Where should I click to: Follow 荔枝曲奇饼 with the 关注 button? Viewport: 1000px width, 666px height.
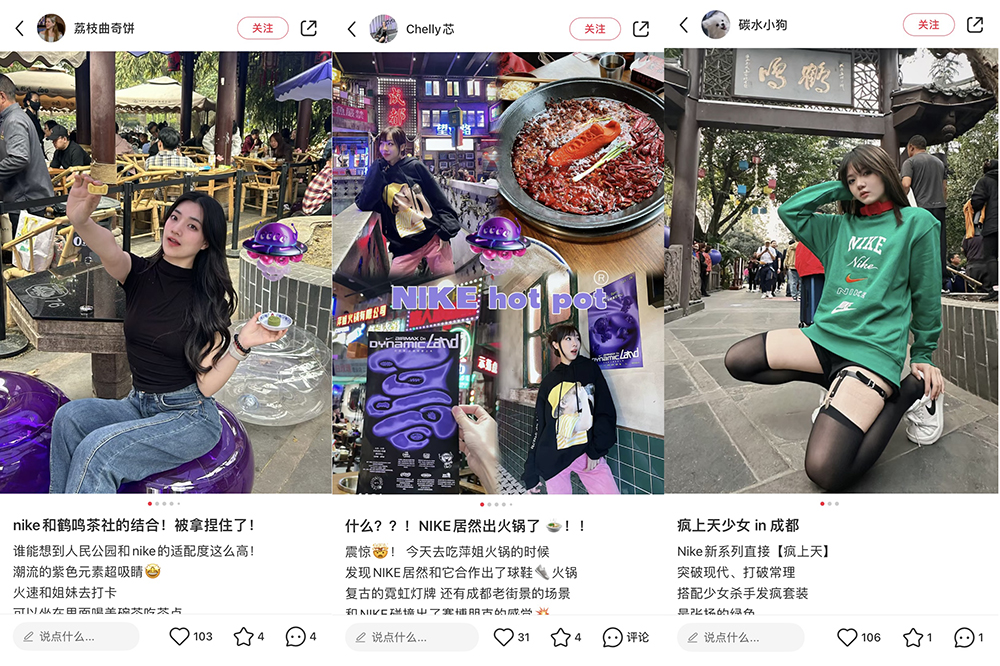262,28
